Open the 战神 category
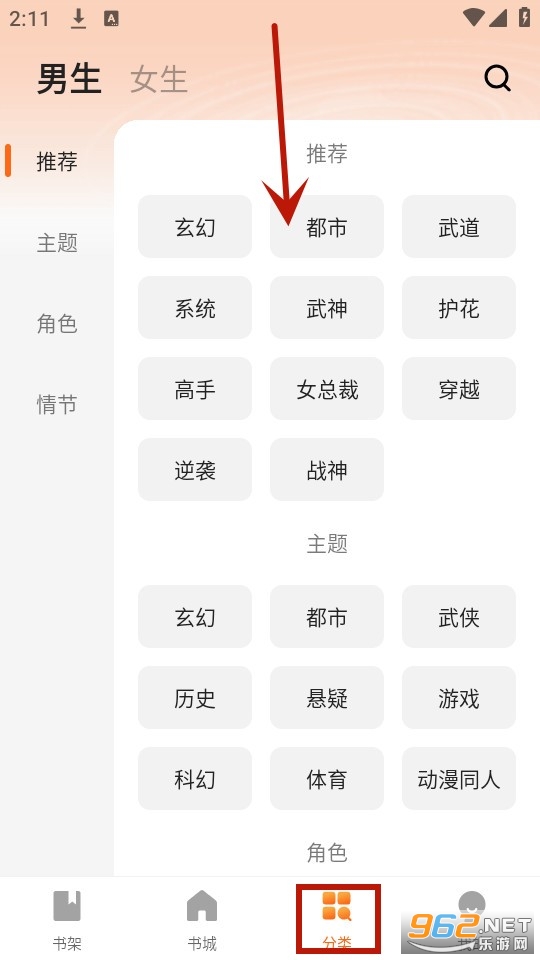 tap(327, 470)
